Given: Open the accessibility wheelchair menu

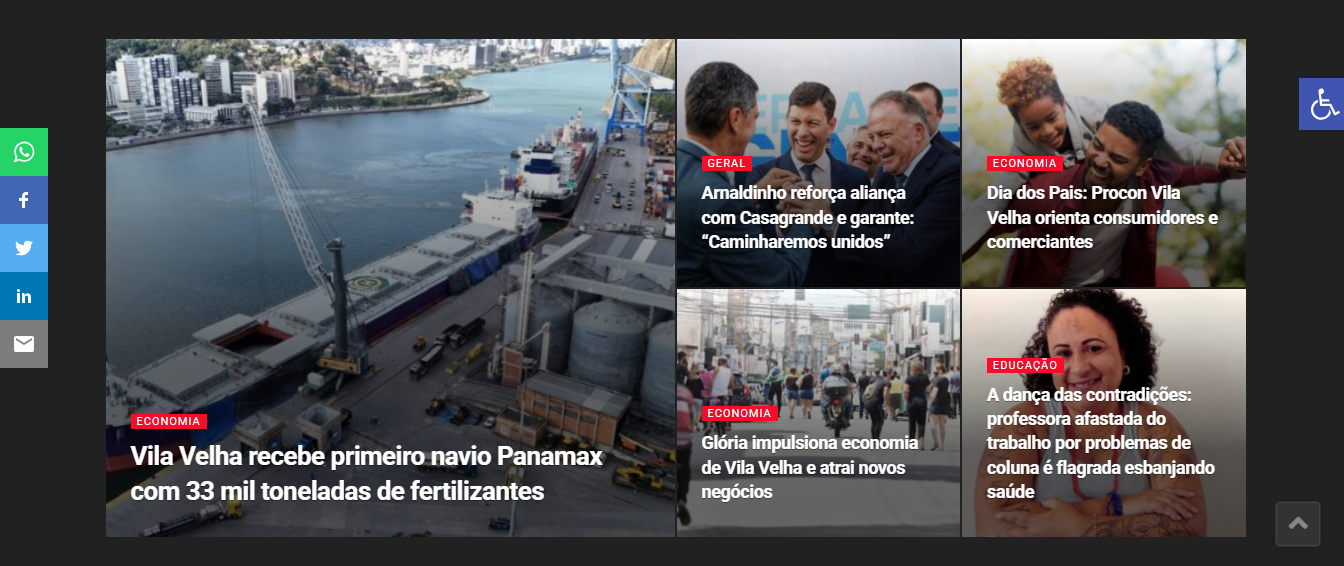Looking at the screenshot, I should (x=1321, y=104).
